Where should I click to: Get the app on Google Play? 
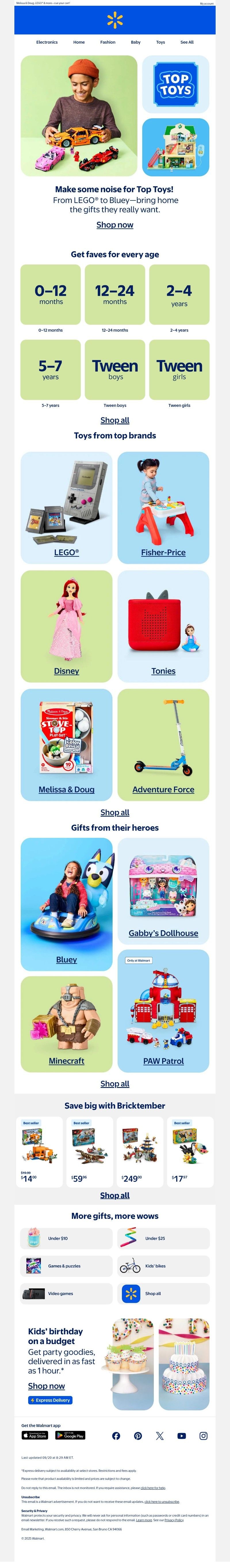[x=70, y=1435]
